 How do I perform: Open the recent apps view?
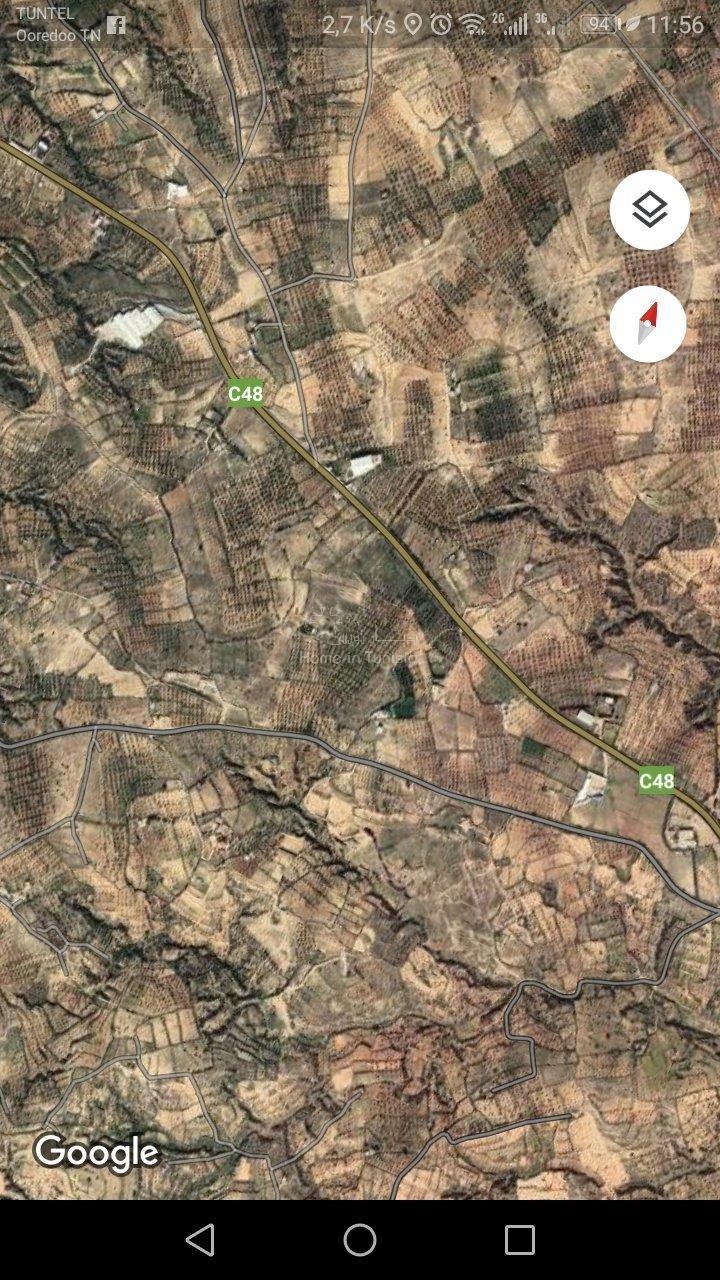pyautogui.click(x=519, y=1240)
